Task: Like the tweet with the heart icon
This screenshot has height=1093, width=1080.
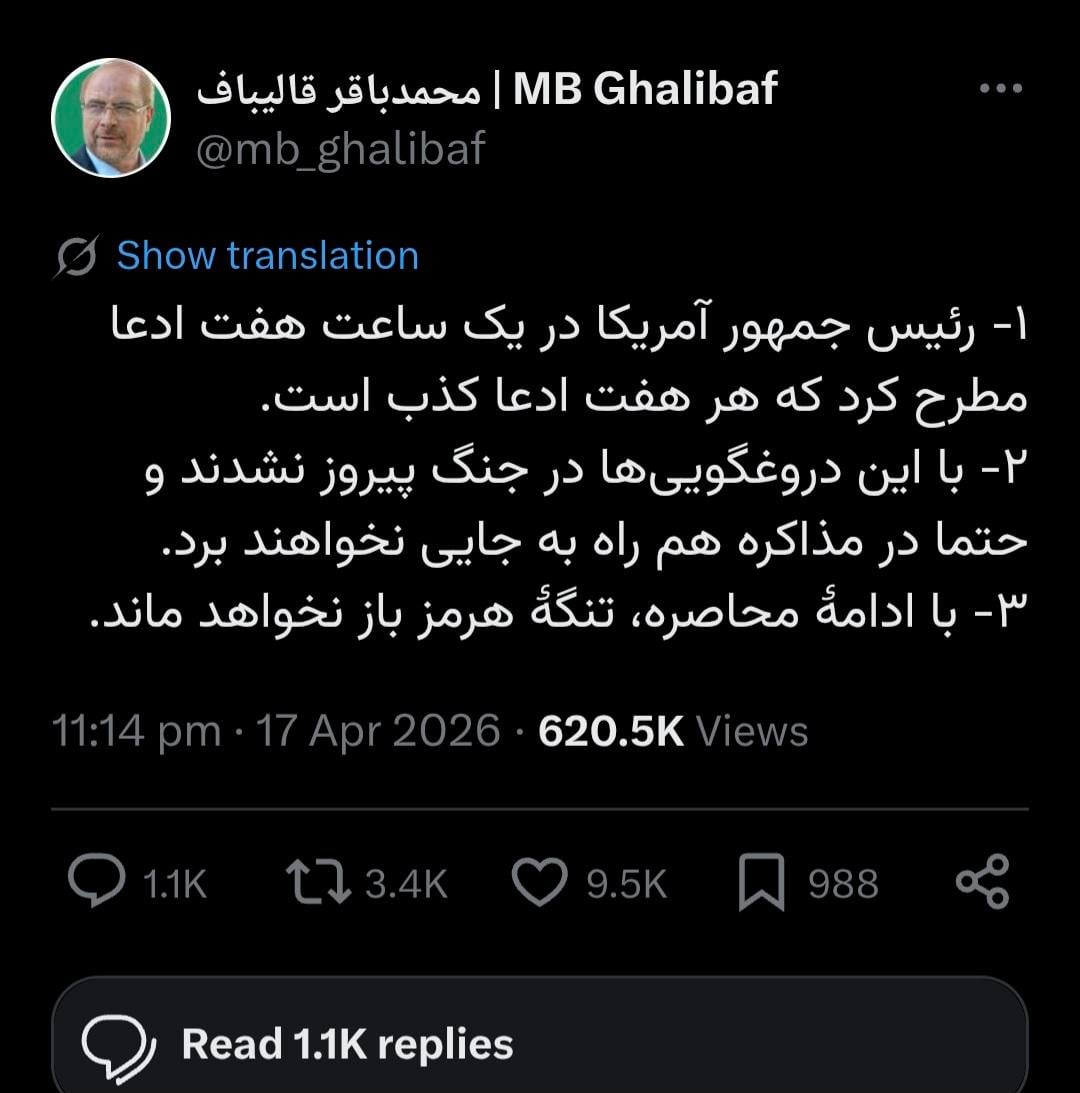Action: click(x=539, y=883)
